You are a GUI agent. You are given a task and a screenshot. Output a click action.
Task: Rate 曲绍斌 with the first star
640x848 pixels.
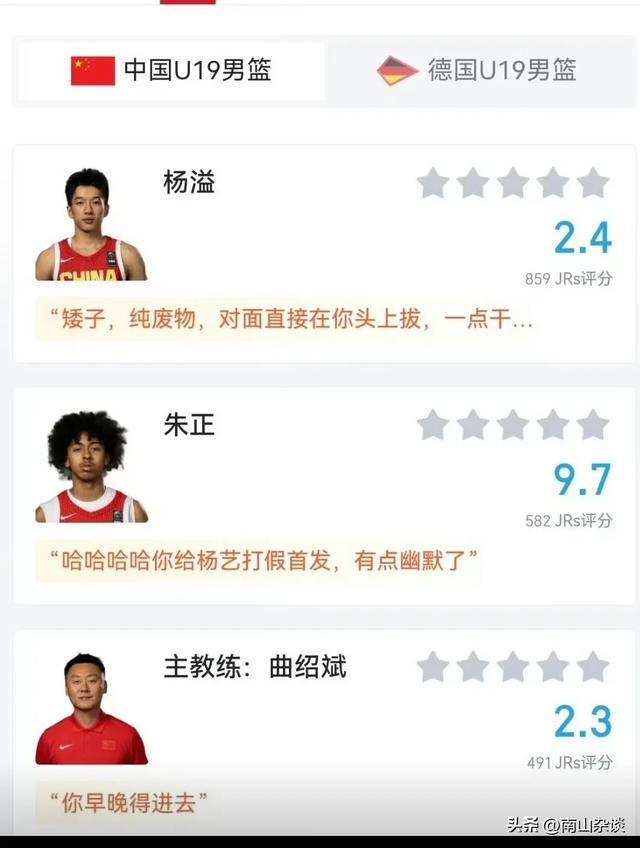point(433,667)
